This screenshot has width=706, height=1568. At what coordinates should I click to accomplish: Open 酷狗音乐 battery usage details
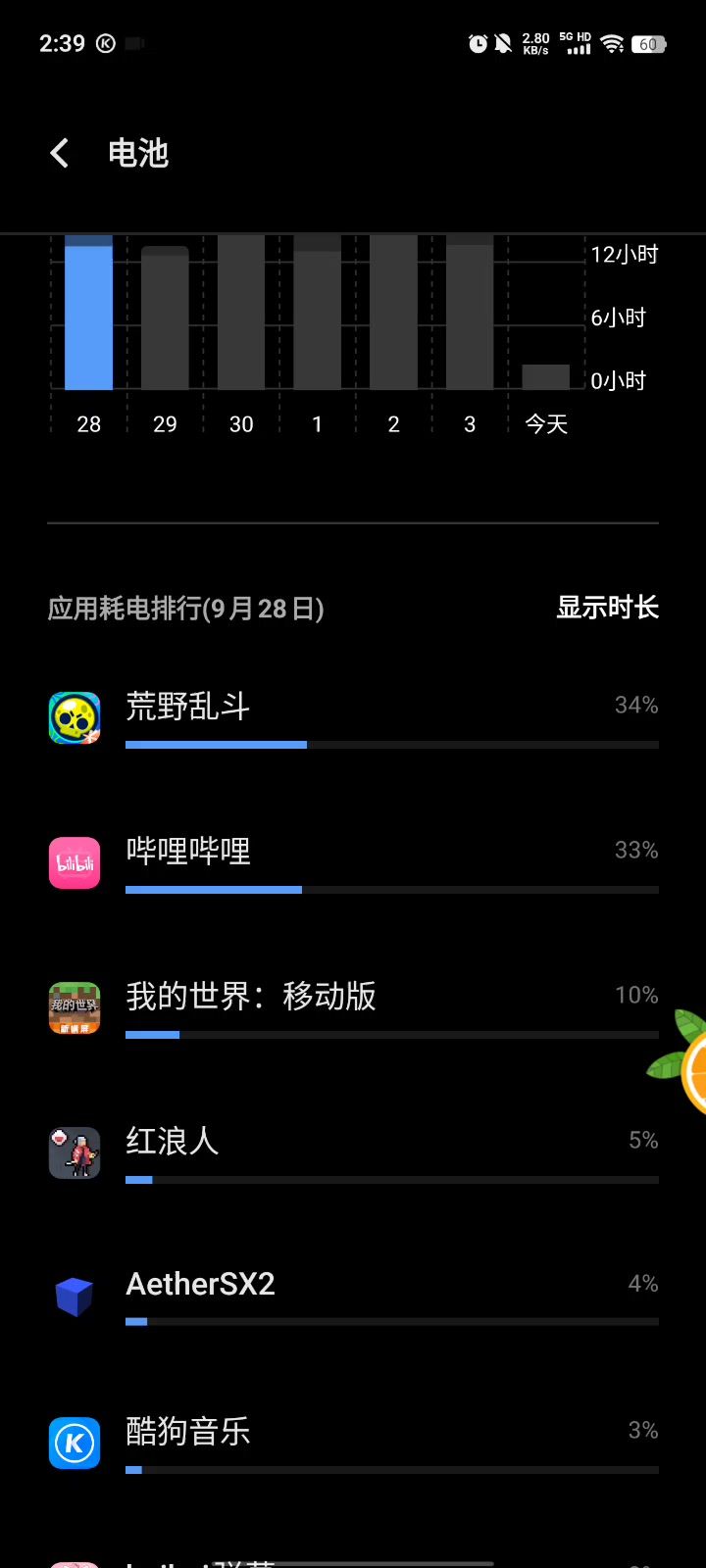click(x=353, y=1444)
